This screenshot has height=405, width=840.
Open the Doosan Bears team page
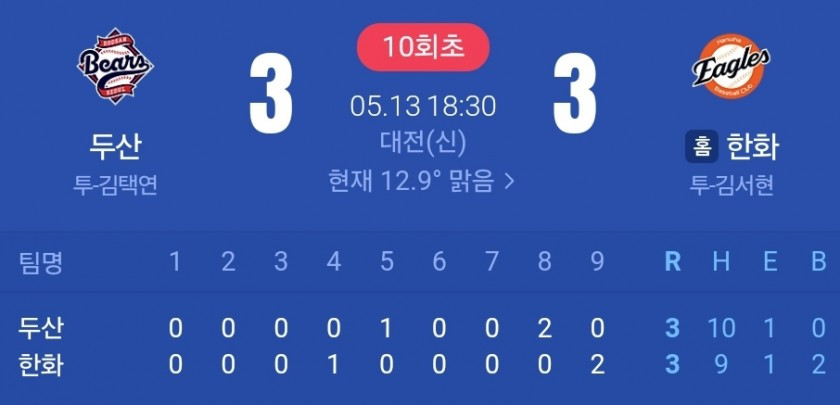point(115,66)
